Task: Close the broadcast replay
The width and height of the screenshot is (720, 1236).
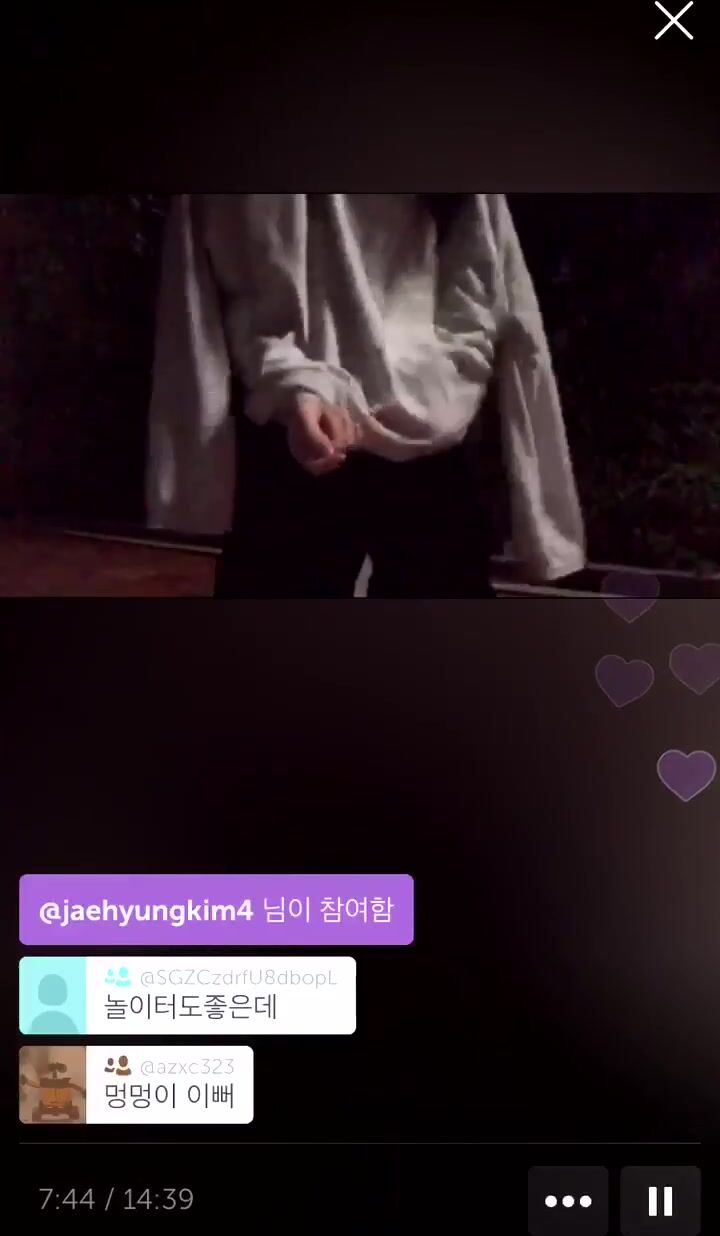Action: coord(673,21)
